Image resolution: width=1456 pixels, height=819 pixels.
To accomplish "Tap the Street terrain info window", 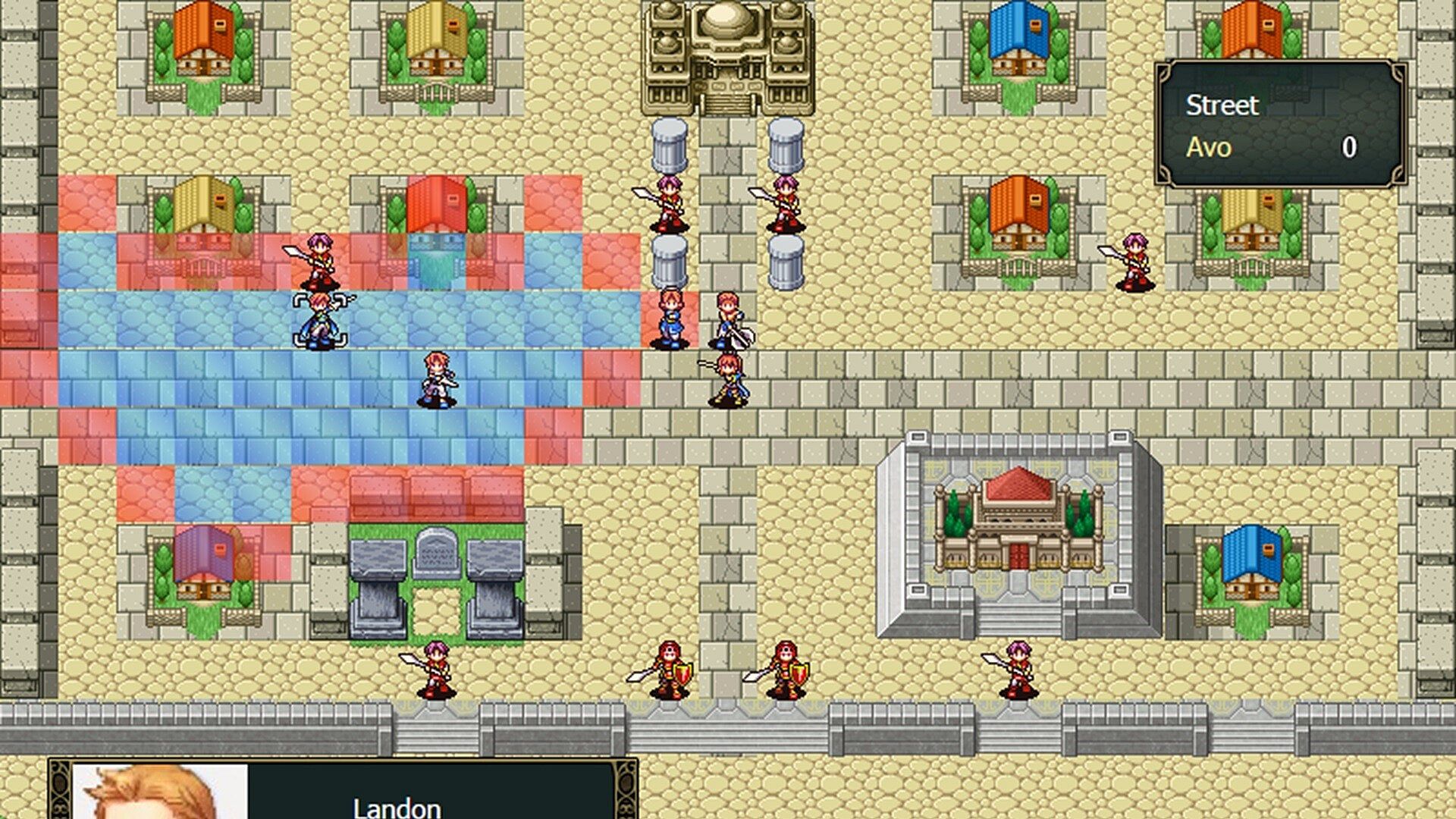I will tap(1281, 125).
